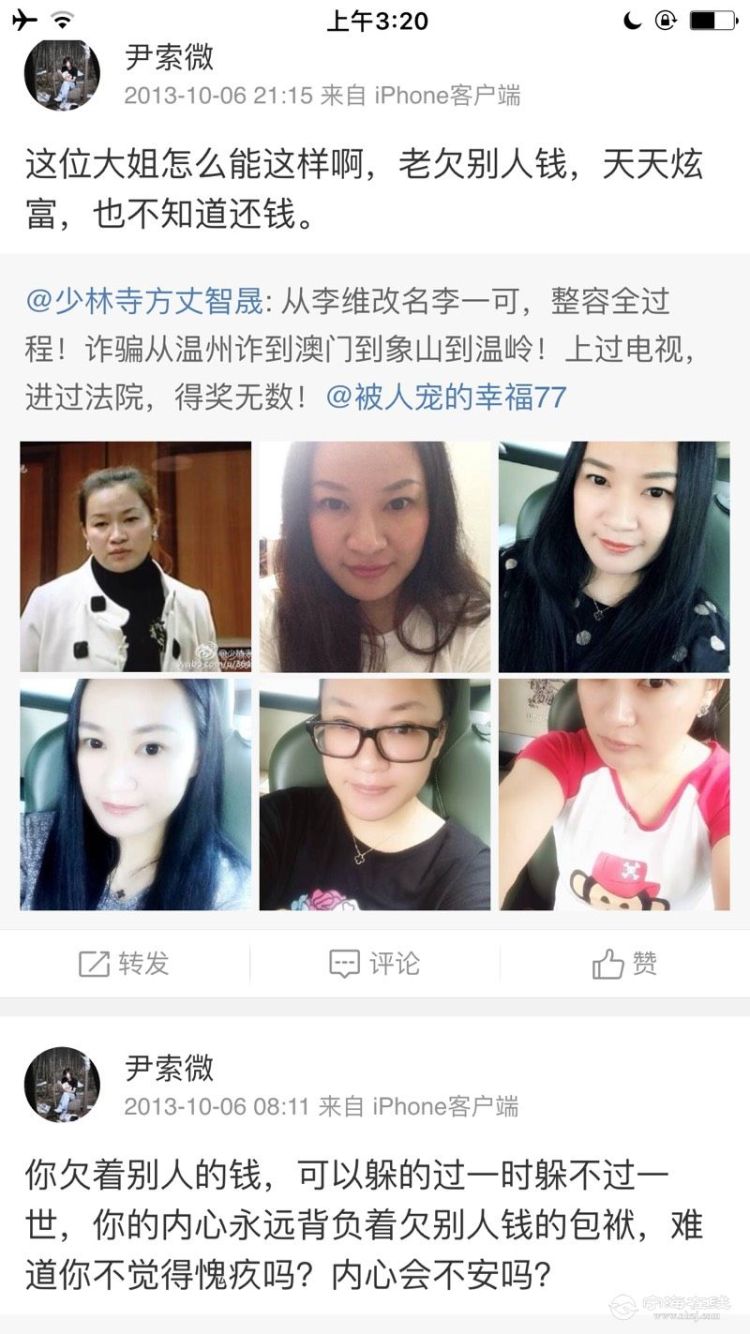
Task: Enlarge the photo with black-framed glasses
Action: click(x=375, y=795)
